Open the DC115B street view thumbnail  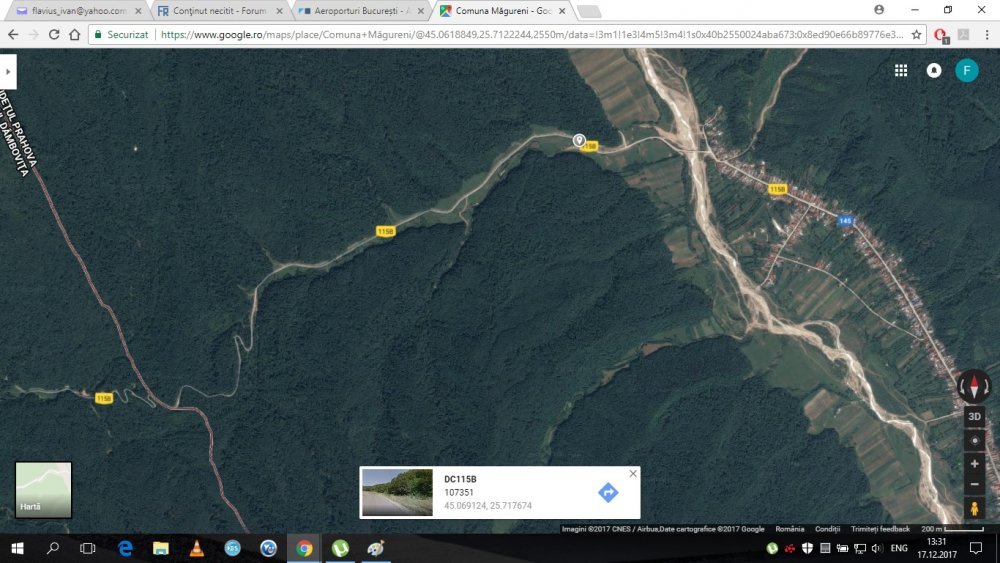click(397, 492)
